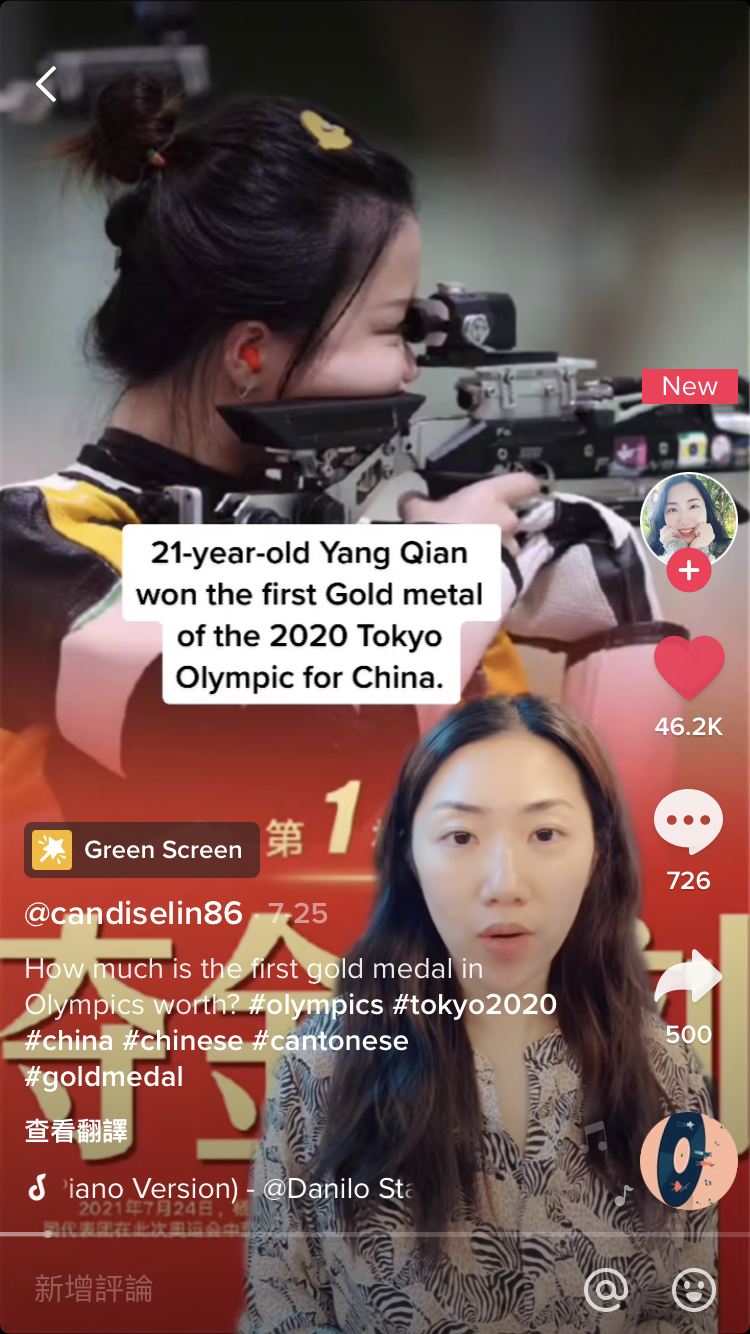Open the #olympics hashtag
The image size is (750, 1334).
[316, 1004]
